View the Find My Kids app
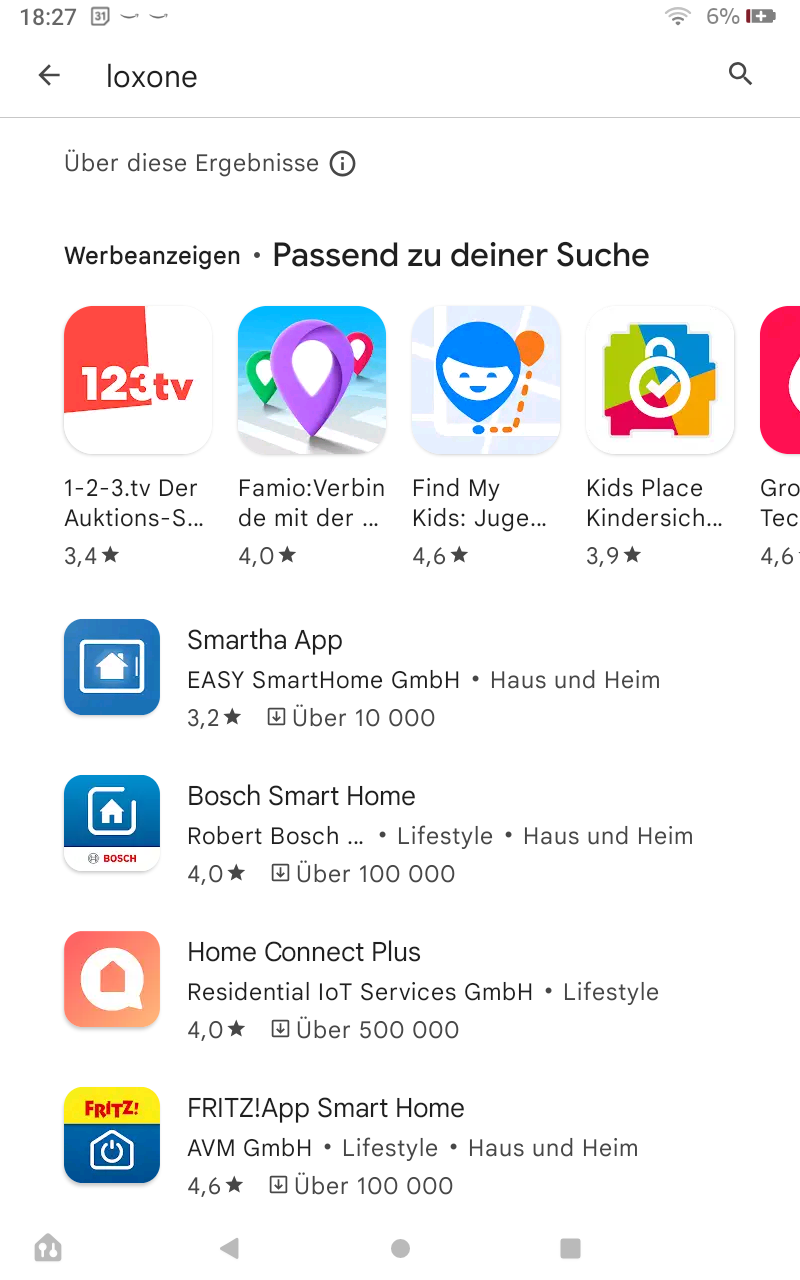Viewport: 800px width, 1280px height. 486,380
